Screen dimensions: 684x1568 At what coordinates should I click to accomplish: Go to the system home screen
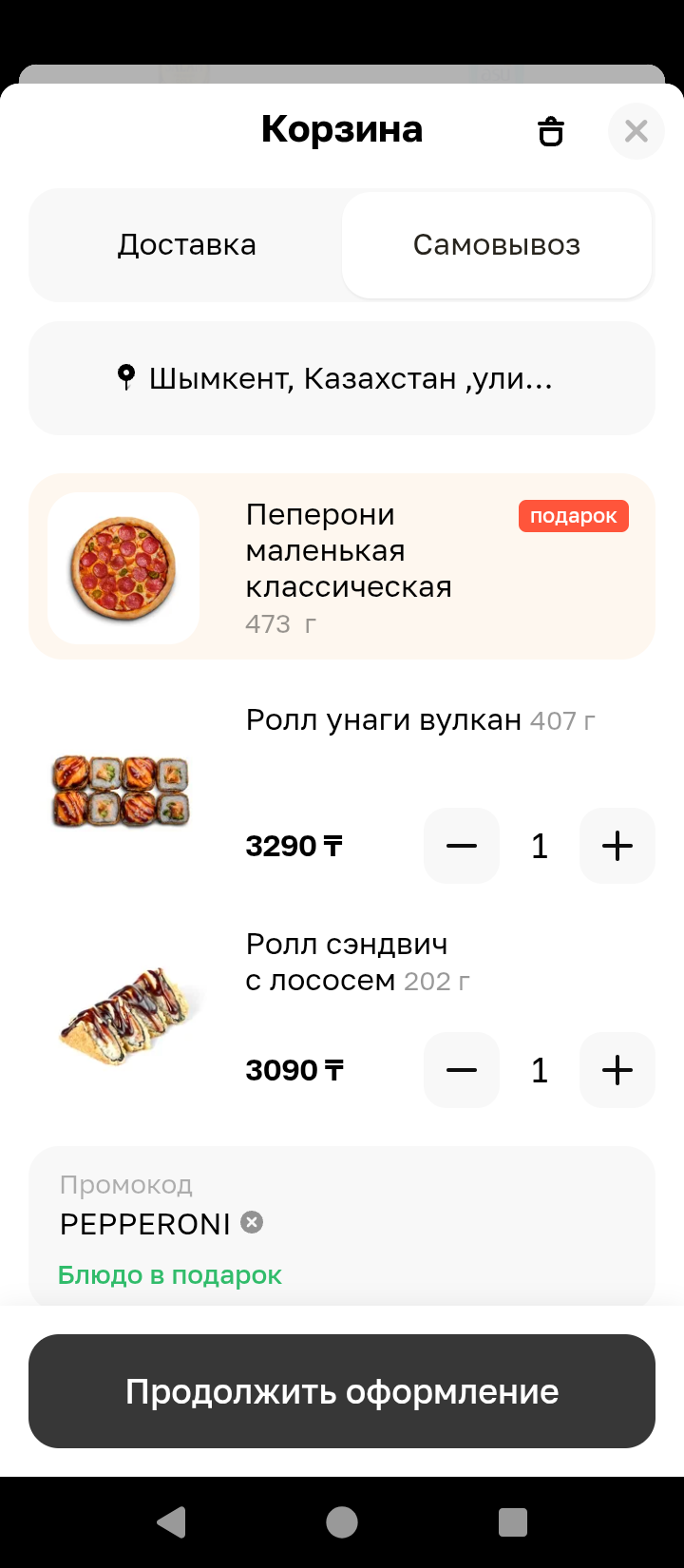[x=342, y=1522]
